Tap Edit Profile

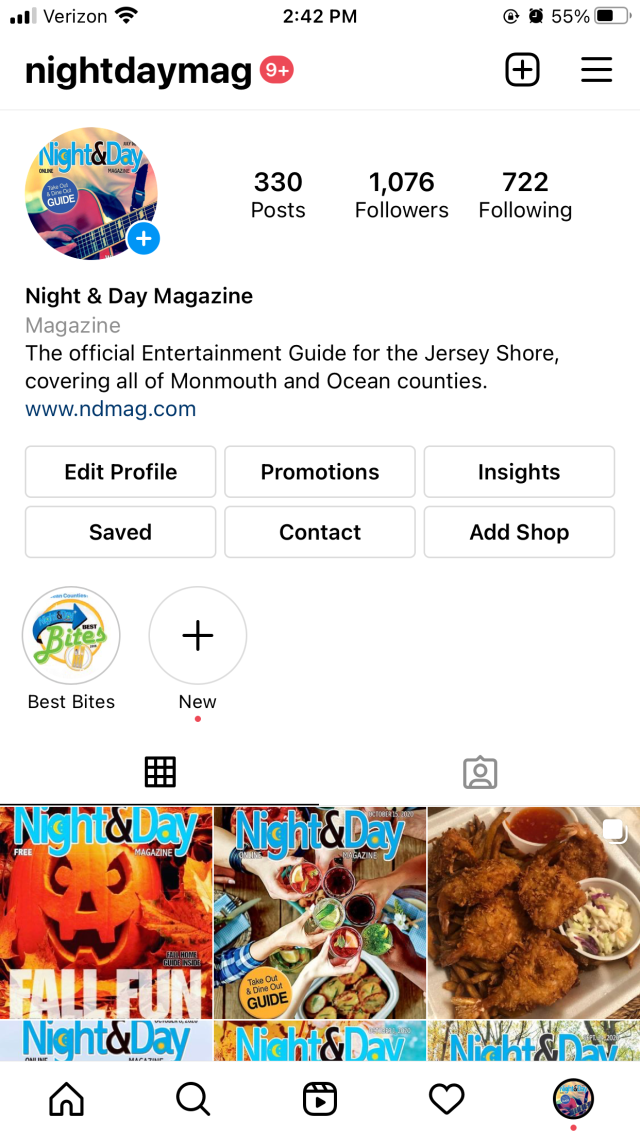(120, 472)
